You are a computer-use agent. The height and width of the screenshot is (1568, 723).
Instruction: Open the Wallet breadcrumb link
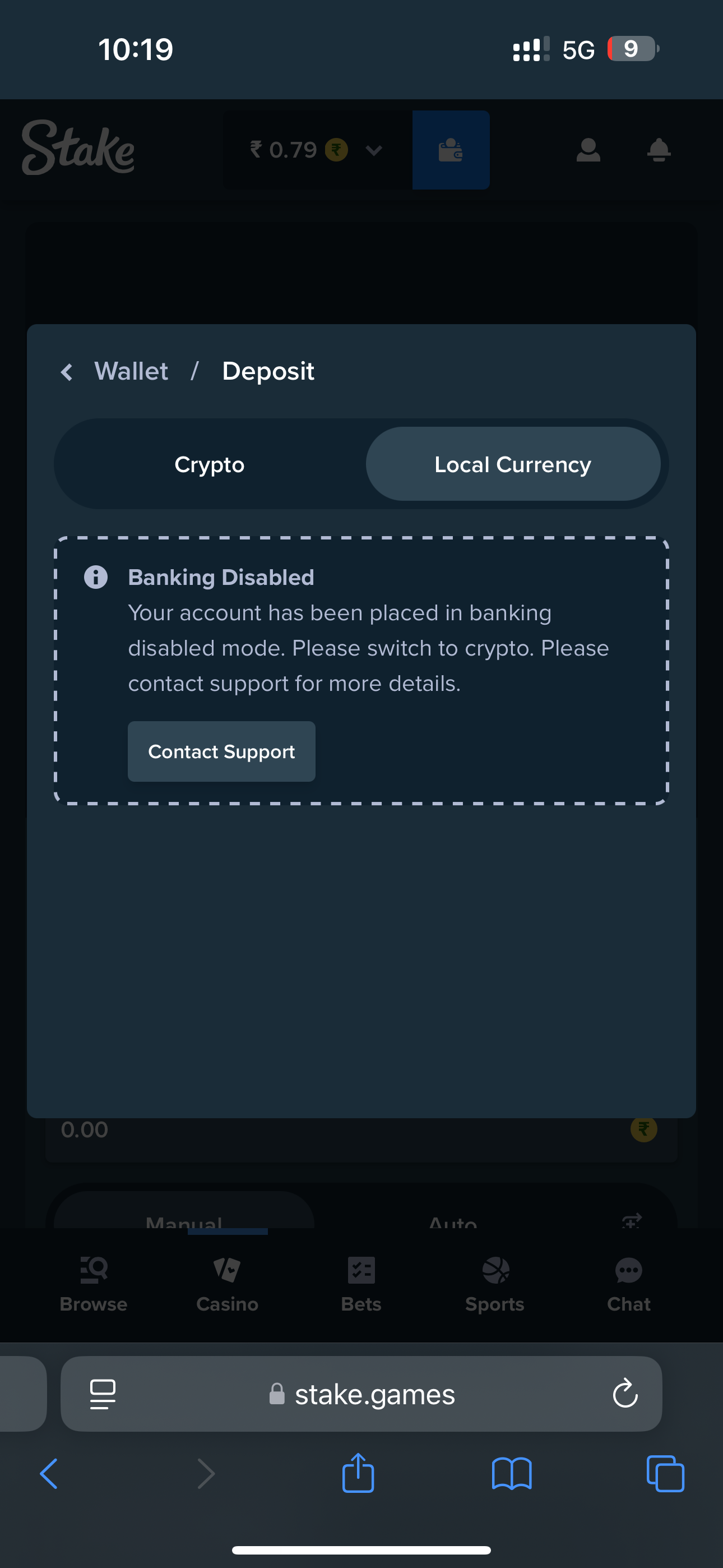click(131, 371)
